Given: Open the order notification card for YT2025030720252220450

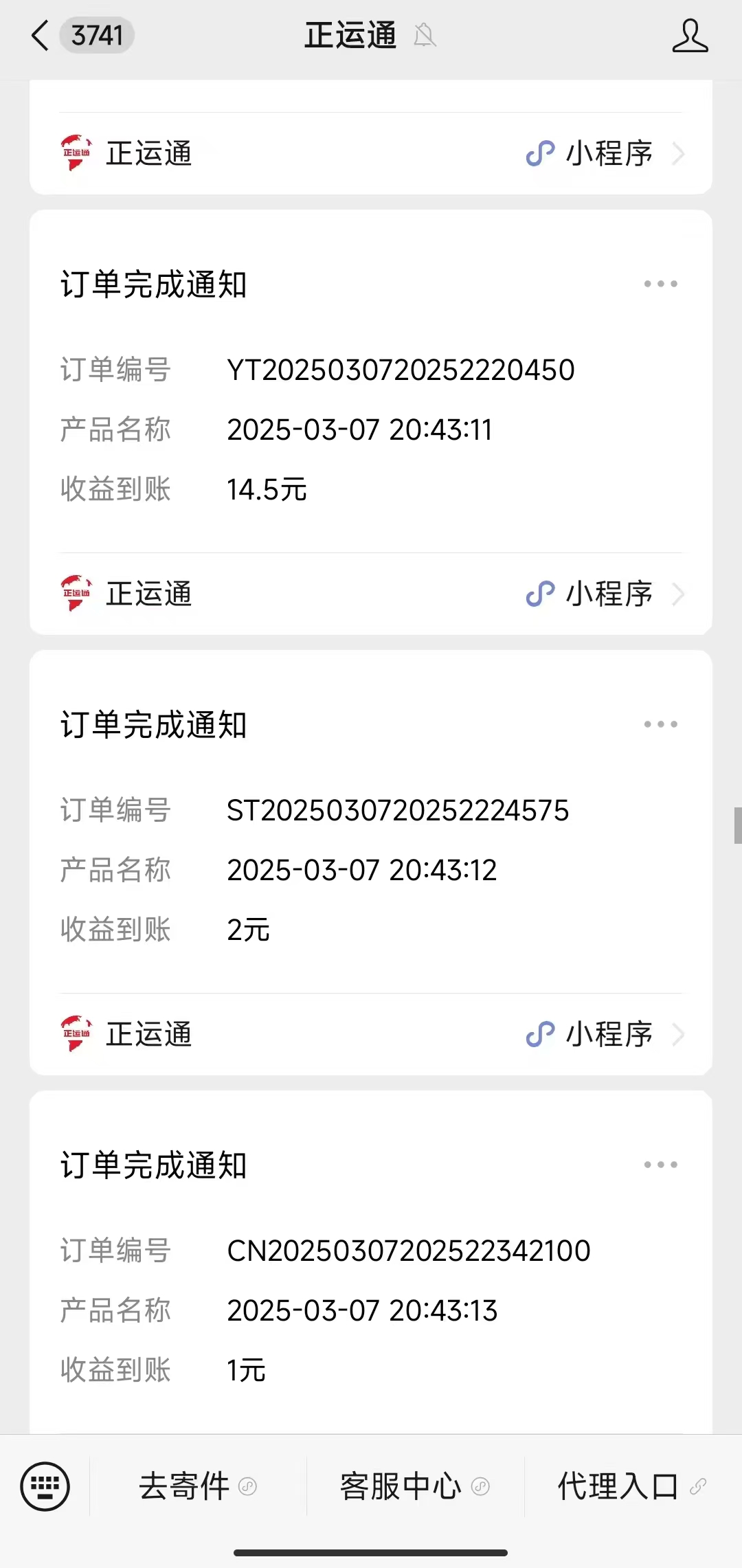Looking at the screenshot, I should coord(371,381).
